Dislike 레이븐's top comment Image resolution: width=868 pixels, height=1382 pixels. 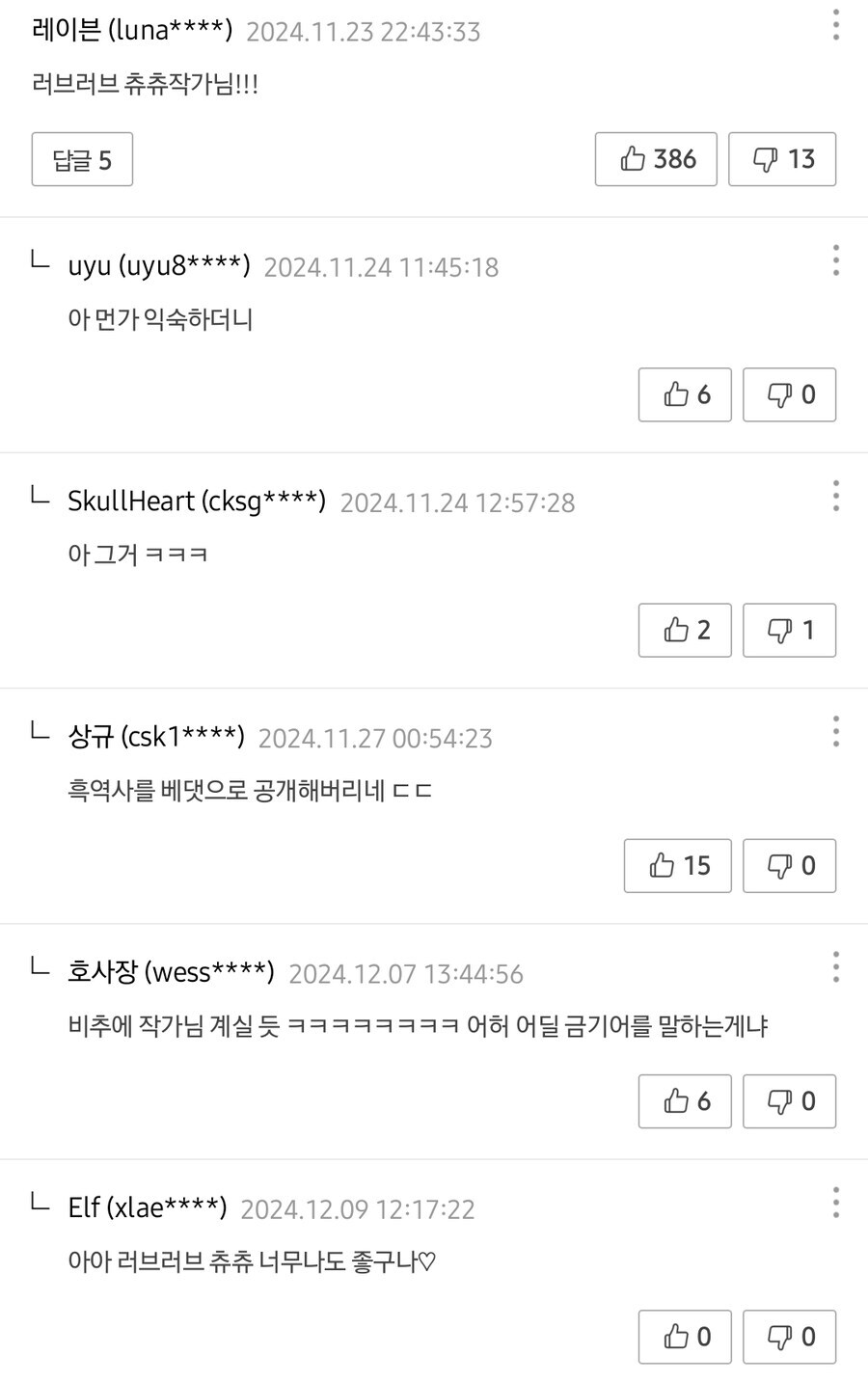point(781,159)
